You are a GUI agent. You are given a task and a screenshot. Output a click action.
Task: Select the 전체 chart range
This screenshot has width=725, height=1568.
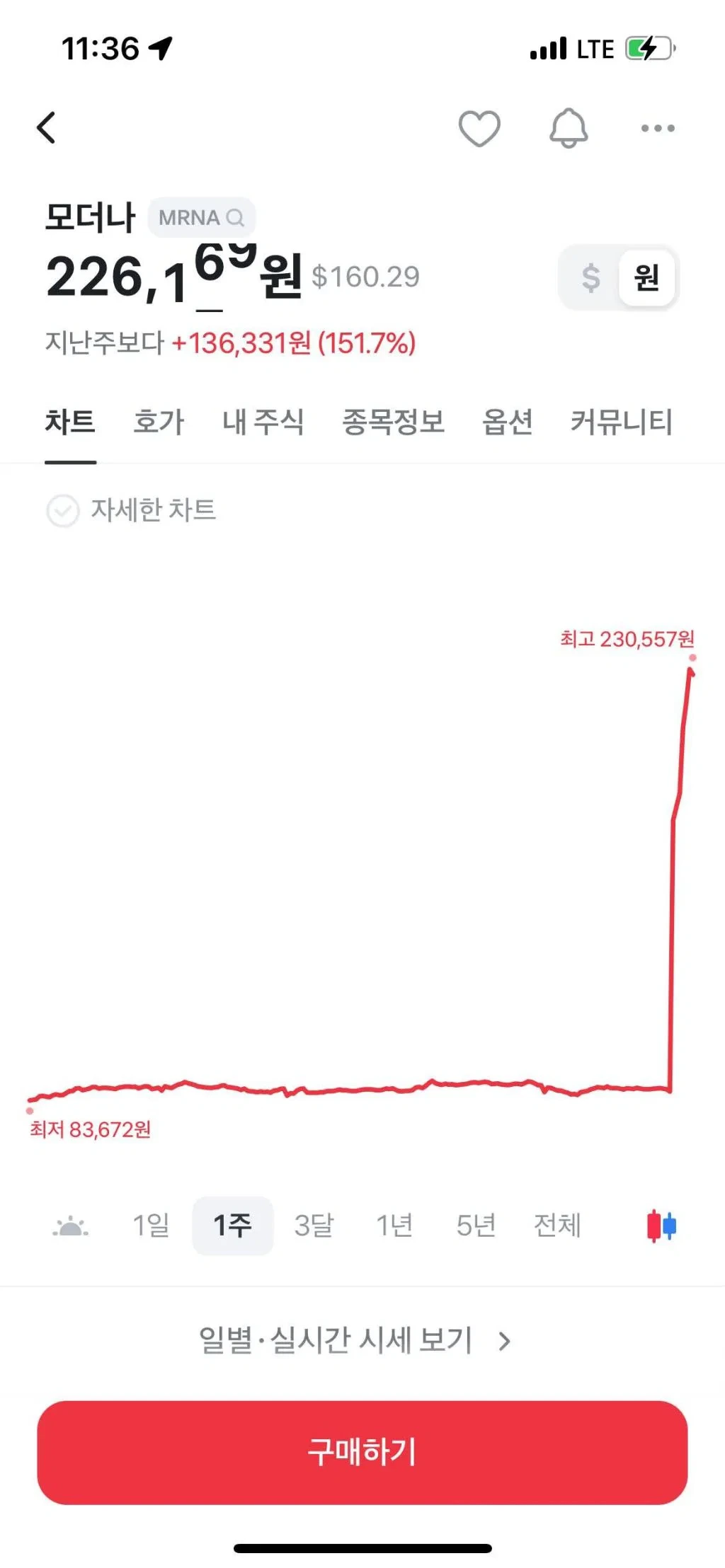(x=557, y=1225)
